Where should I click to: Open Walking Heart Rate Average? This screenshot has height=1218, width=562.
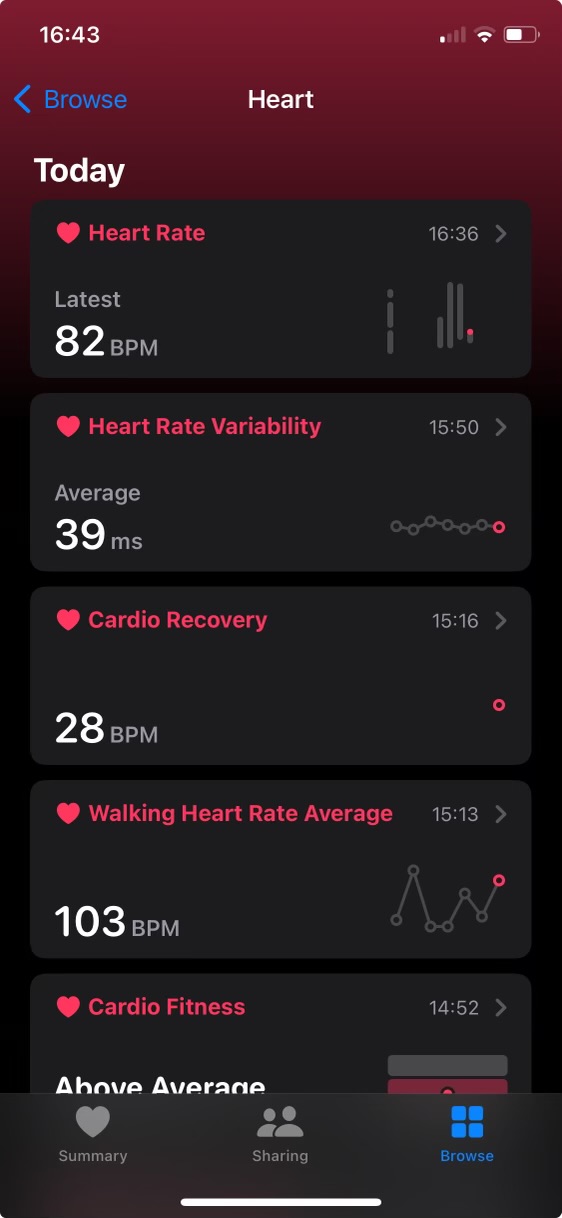280,869
